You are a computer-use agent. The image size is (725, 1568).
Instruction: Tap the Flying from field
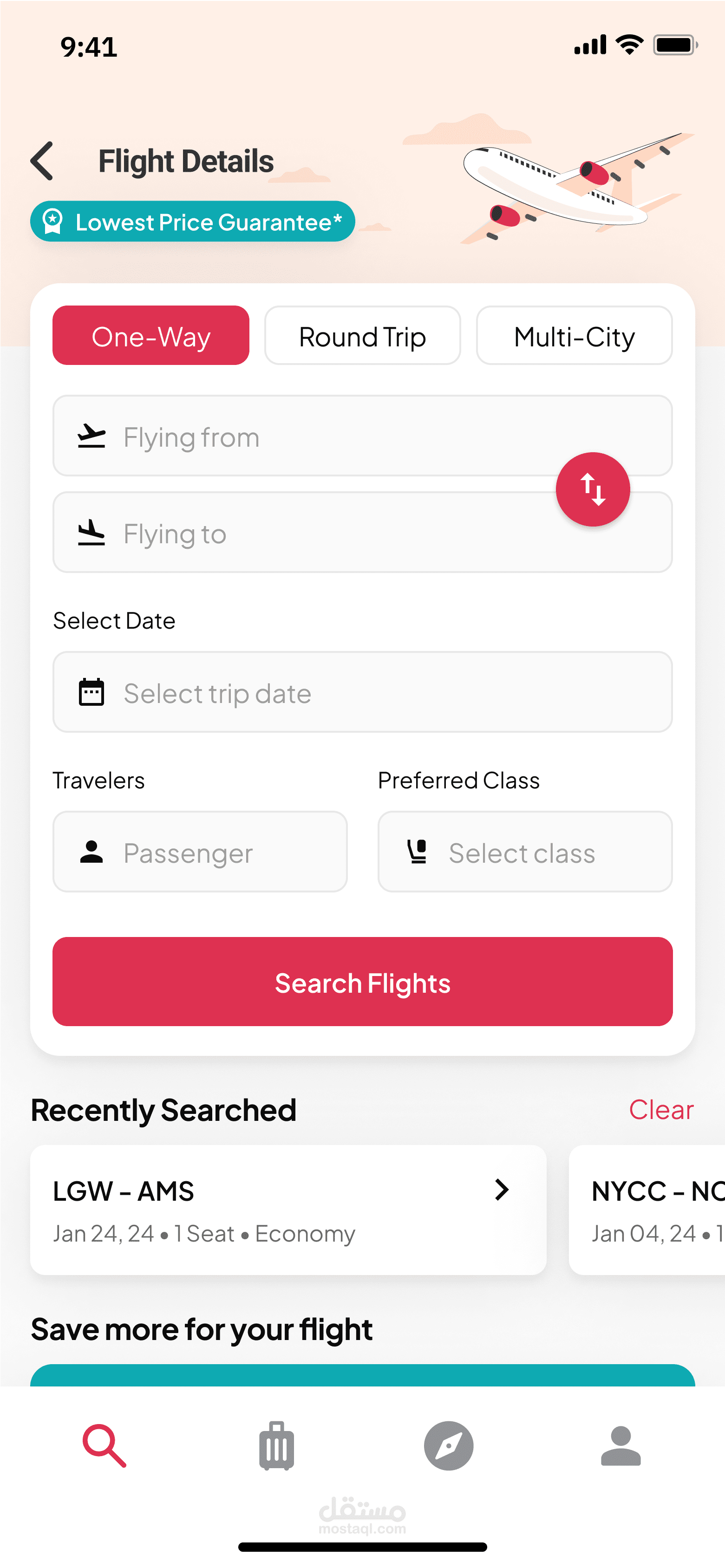click(362, 436)
